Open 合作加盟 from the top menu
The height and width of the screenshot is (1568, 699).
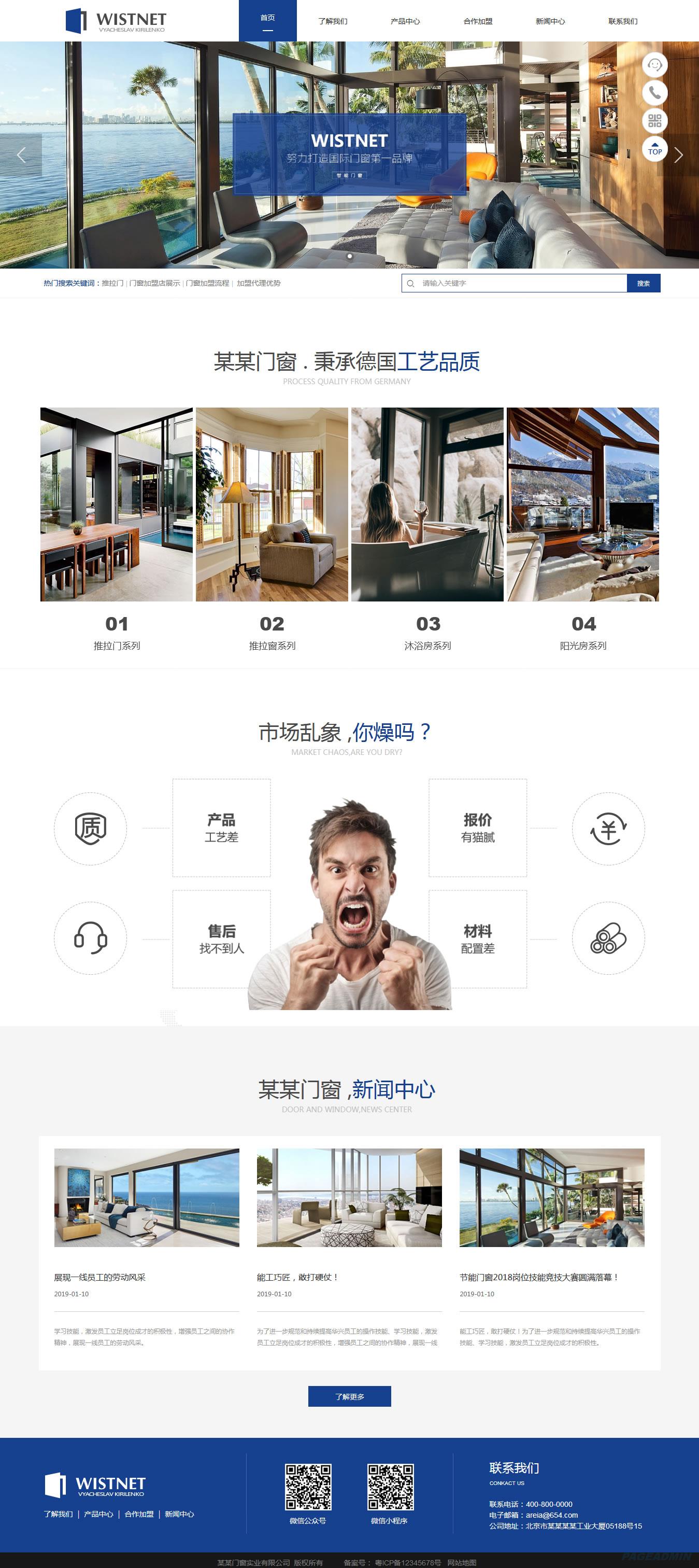click(x=478, y=21)
